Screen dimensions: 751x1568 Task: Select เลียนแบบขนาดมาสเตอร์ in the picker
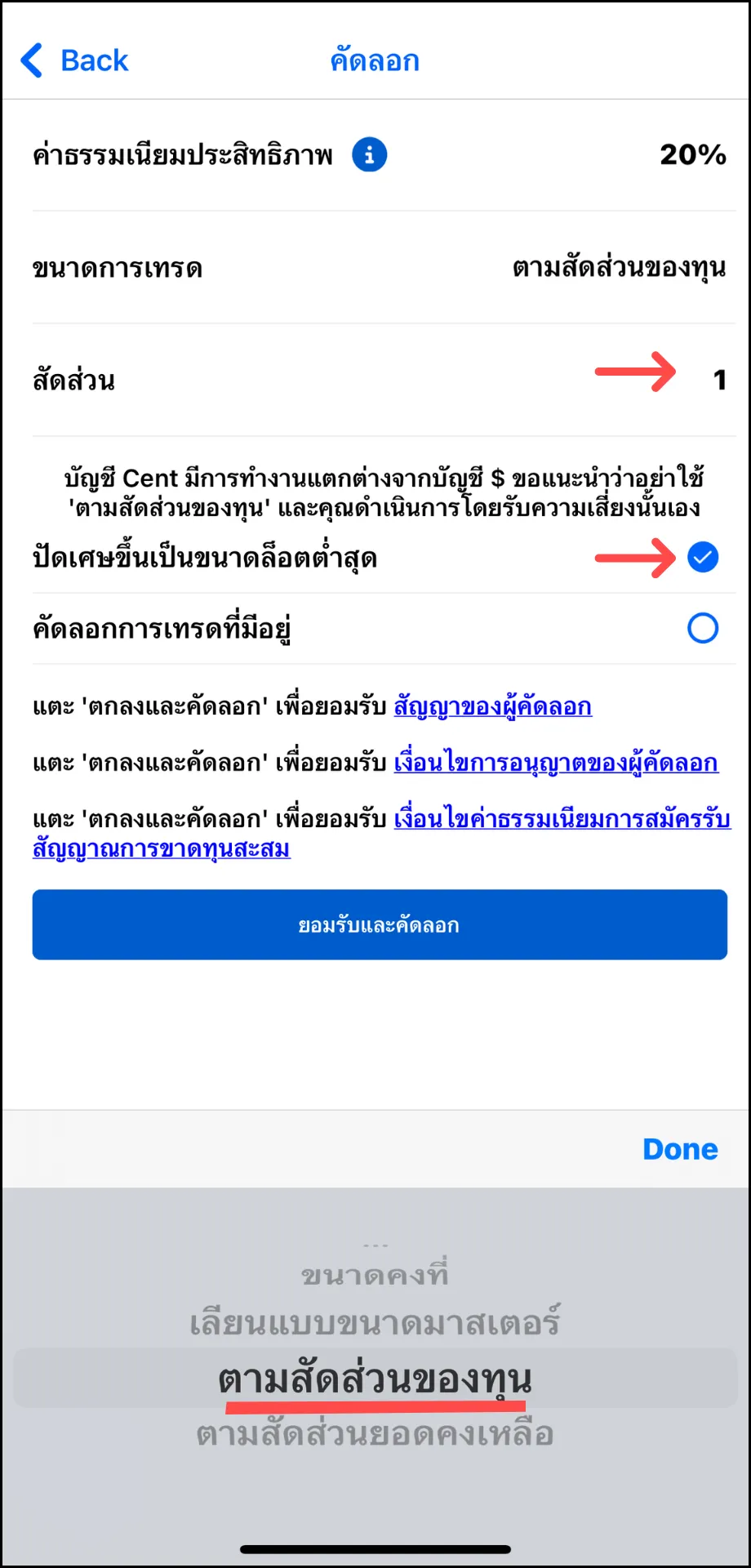click(375, 1322)
